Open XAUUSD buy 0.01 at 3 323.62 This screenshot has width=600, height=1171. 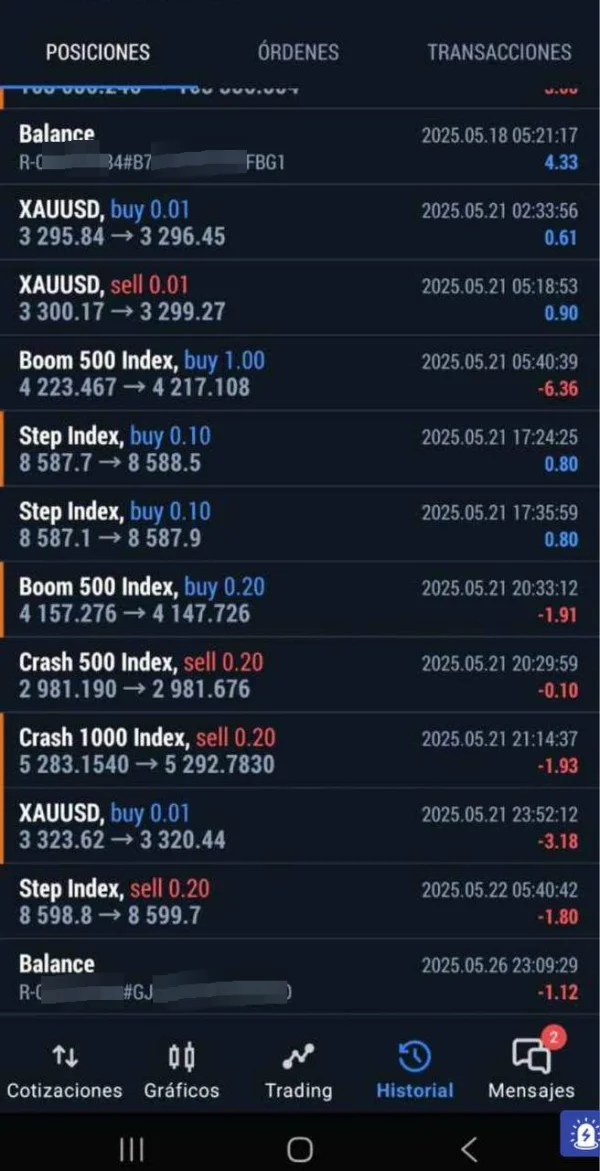300,826
